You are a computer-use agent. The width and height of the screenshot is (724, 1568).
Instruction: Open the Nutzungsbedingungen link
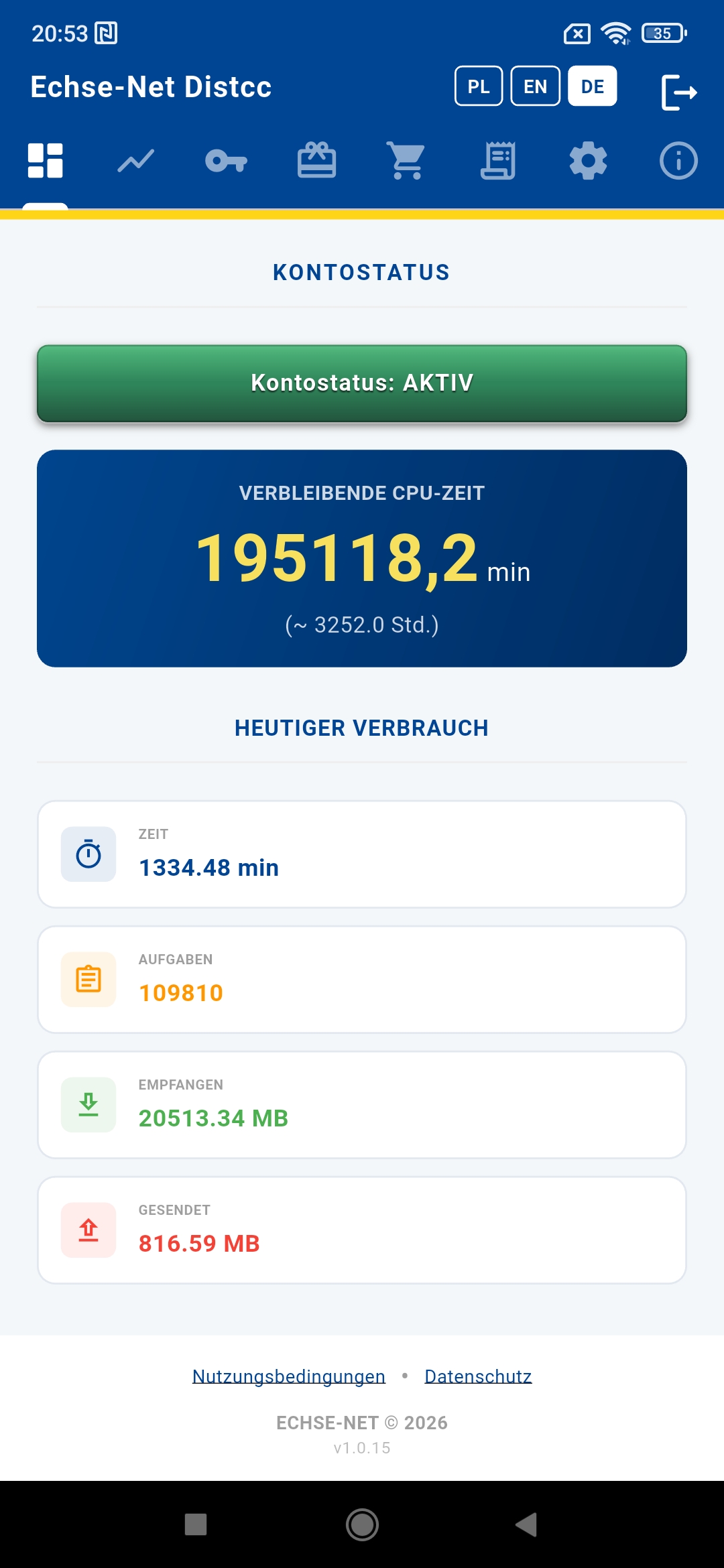click(289, 1376)
